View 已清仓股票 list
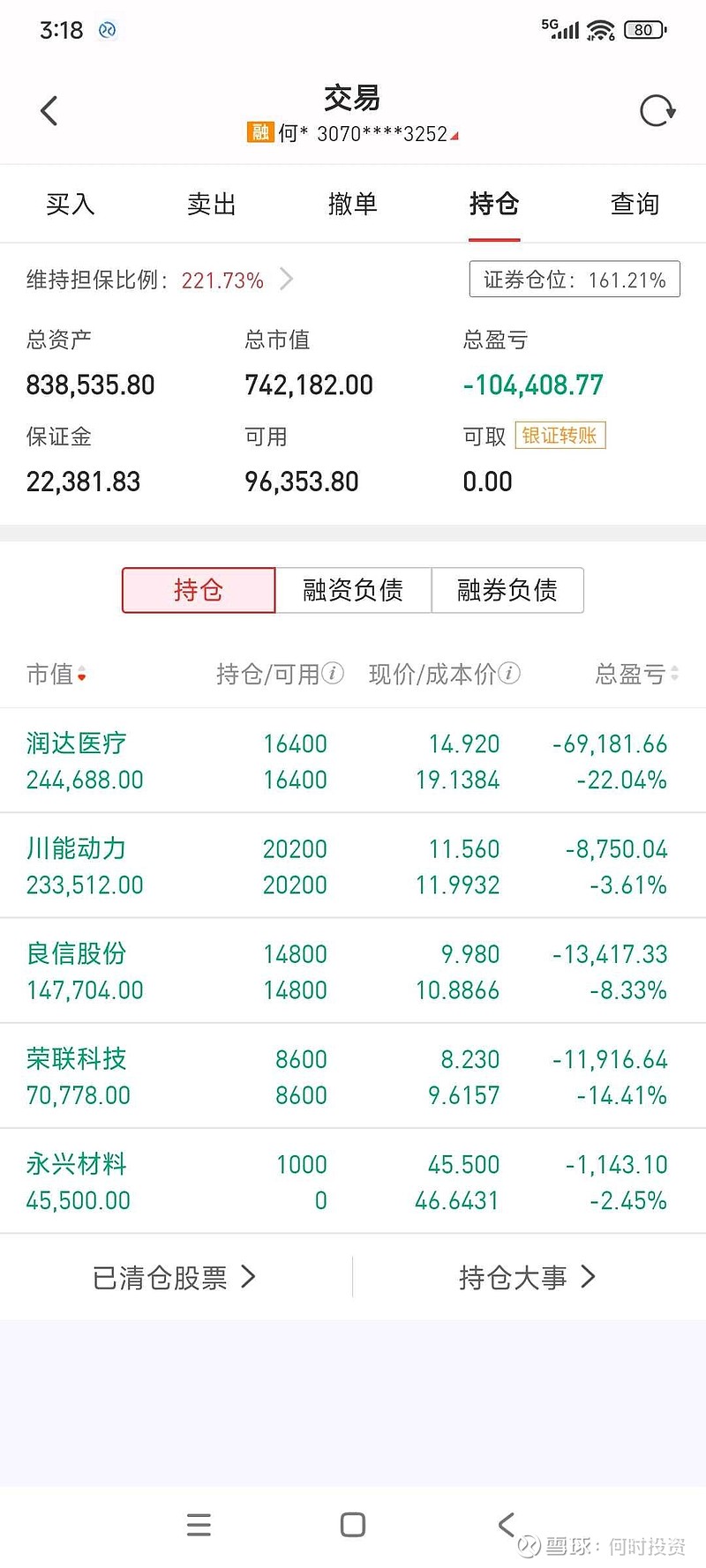706x1568 pixels. pos(174,1277)
